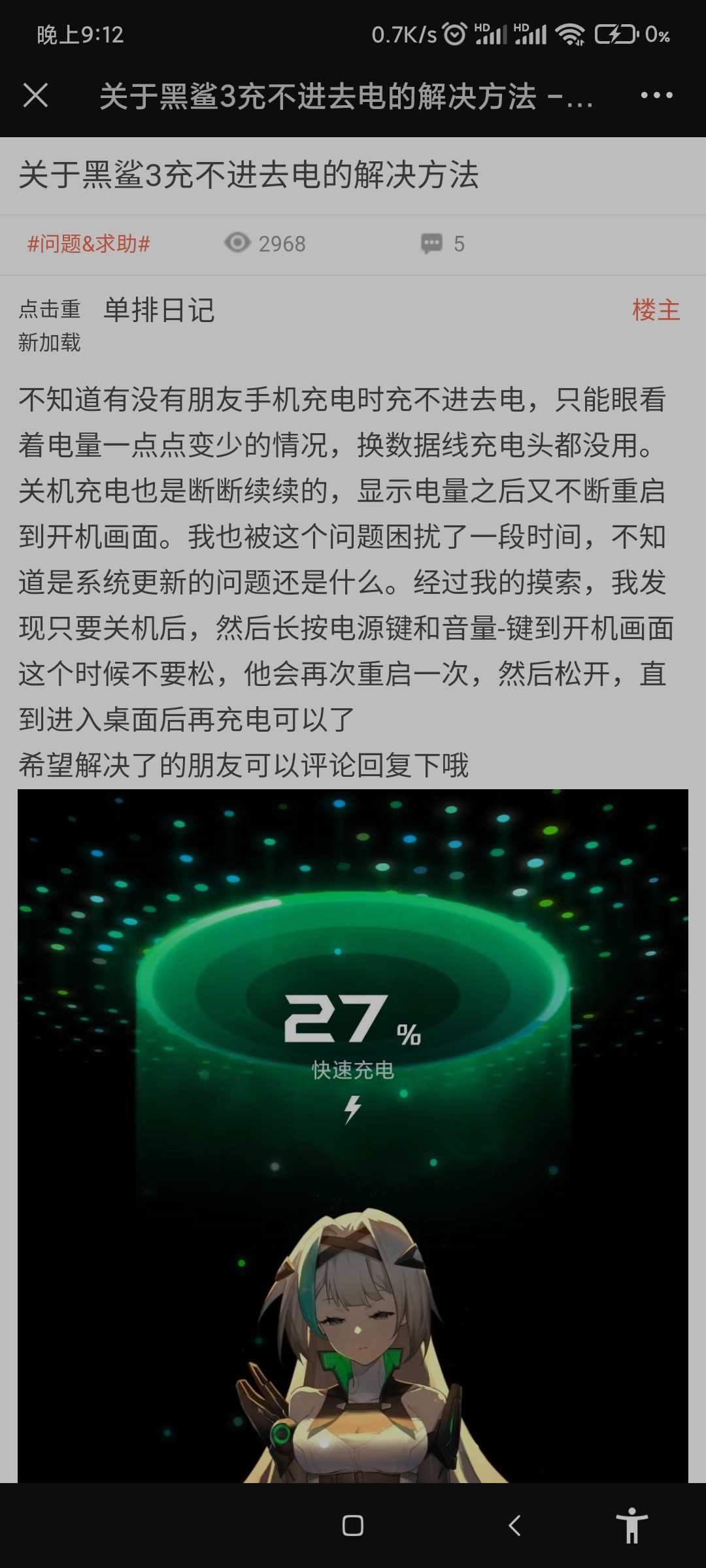Open the comments via the 5 replies icon
This screenshot has height=1568, width=706.
[x=443, y=244]
